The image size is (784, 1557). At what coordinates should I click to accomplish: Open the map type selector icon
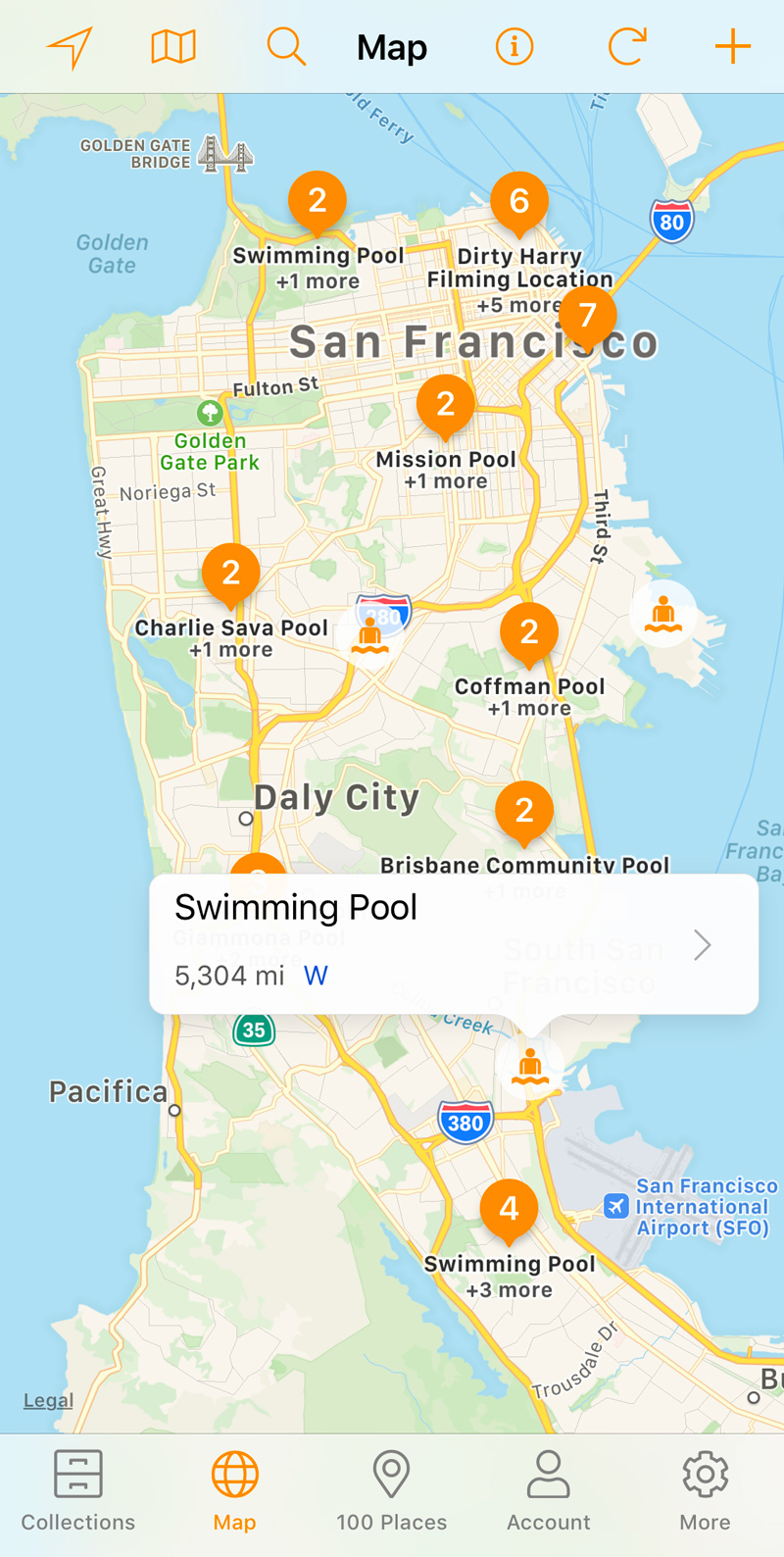click(x=173, y=46)
